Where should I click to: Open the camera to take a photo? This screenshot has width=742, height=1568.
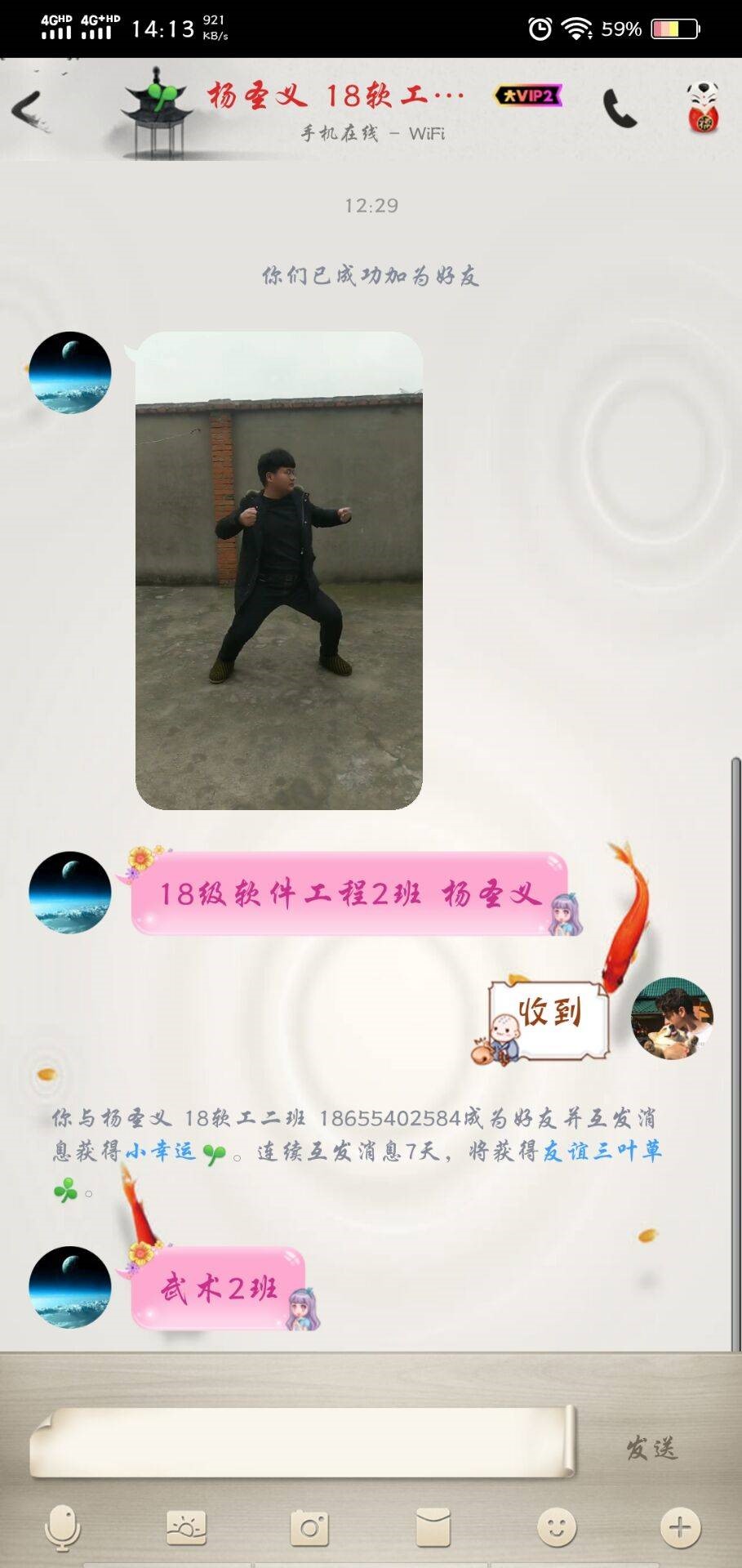pos(309,1527)
